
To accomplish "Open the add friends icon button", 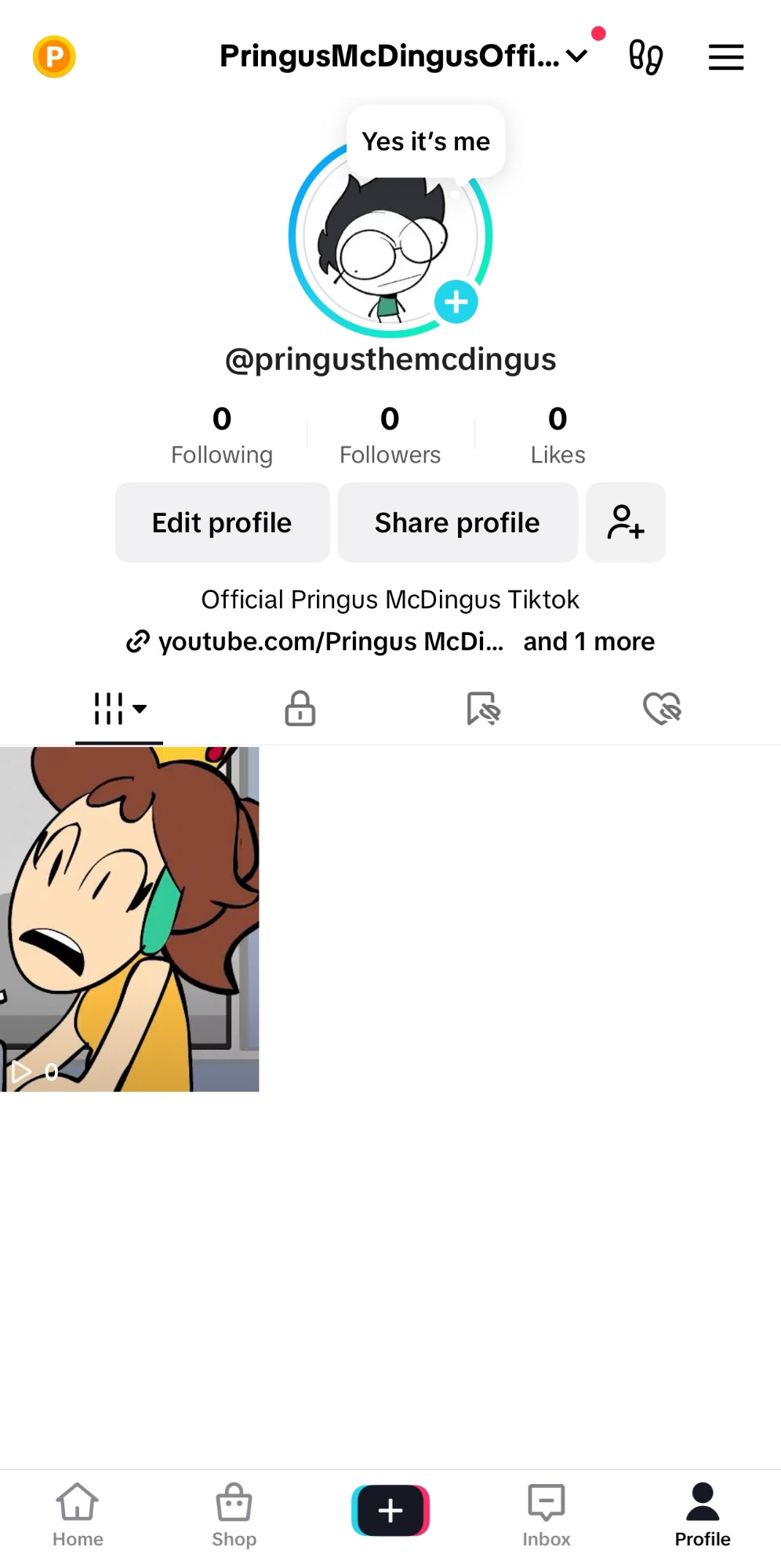I will (x=626, y=522).
